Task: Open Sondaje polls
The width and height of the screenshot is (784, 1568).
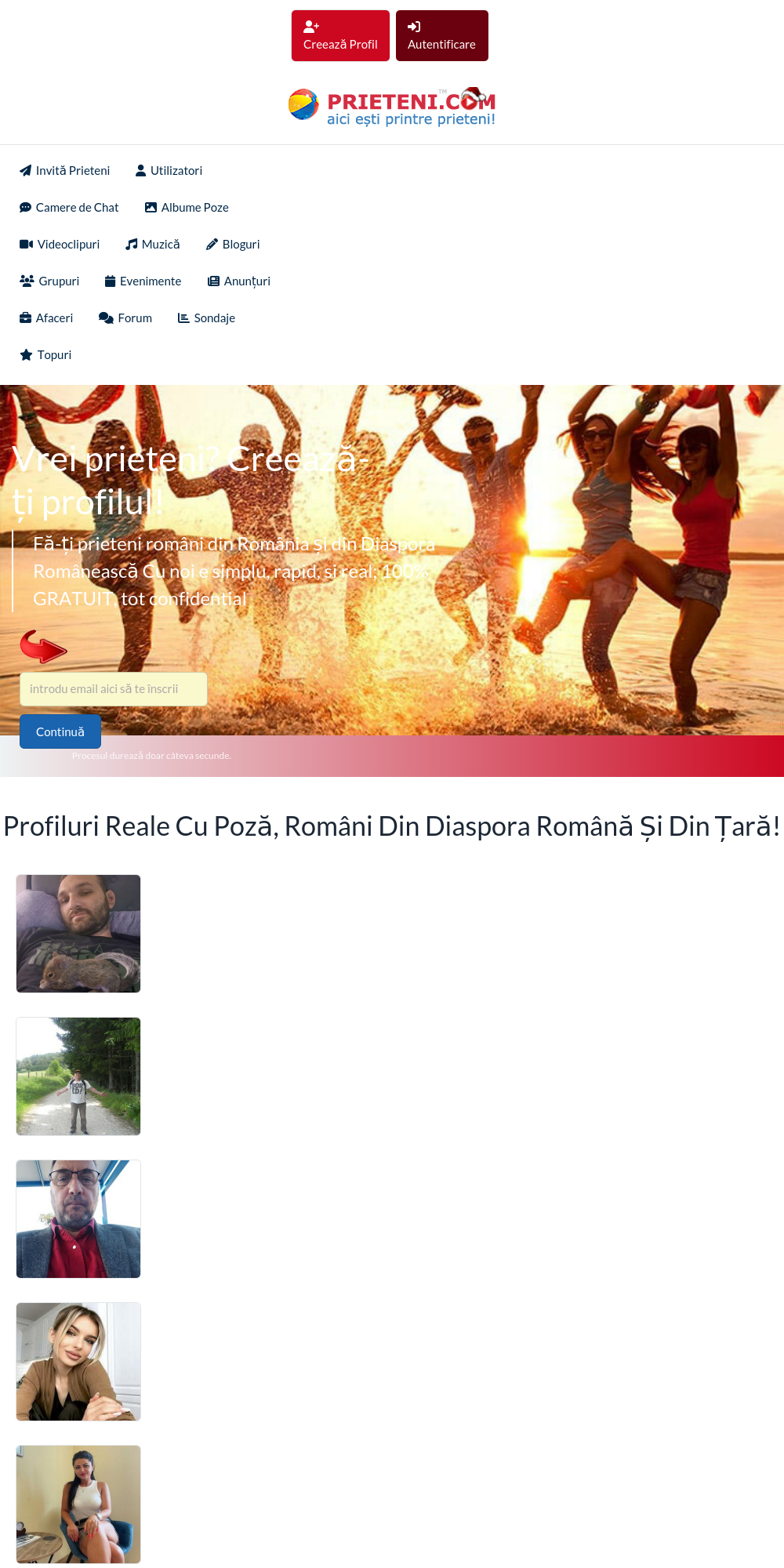Action: [206, 318]
